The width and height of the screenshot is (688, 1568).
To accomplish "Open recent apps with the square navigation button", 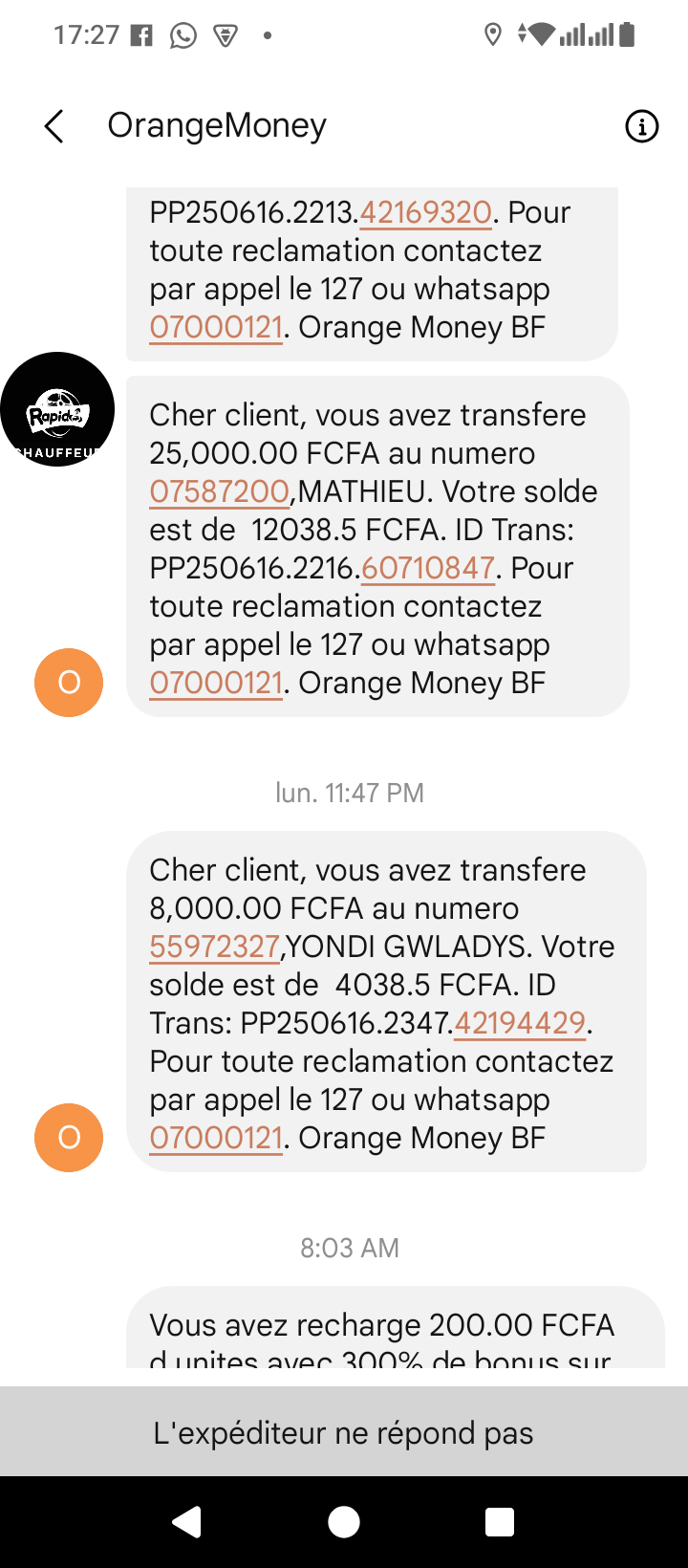I will [x=498, y=1521].
